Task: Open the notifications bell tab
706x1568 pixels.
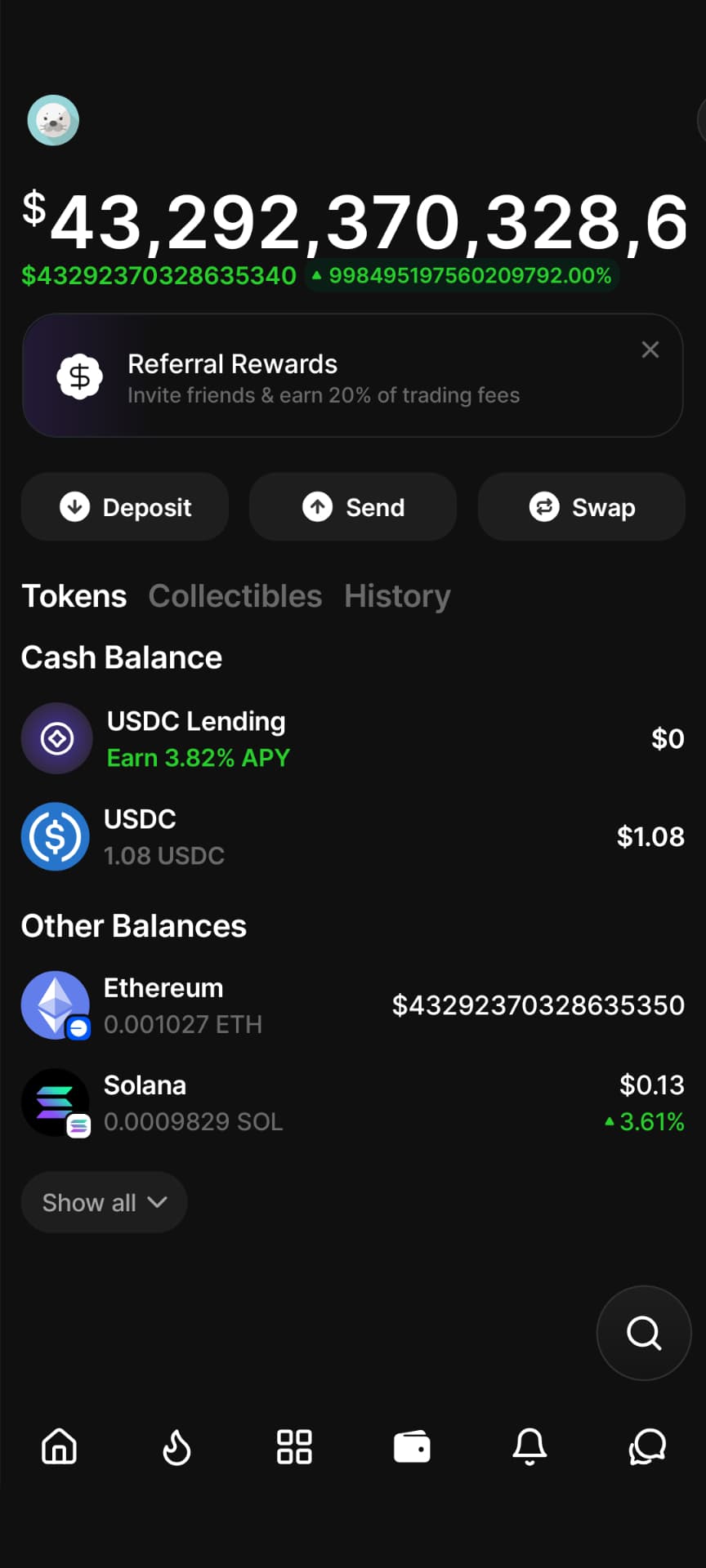Action: click(x=529, y=1447)
